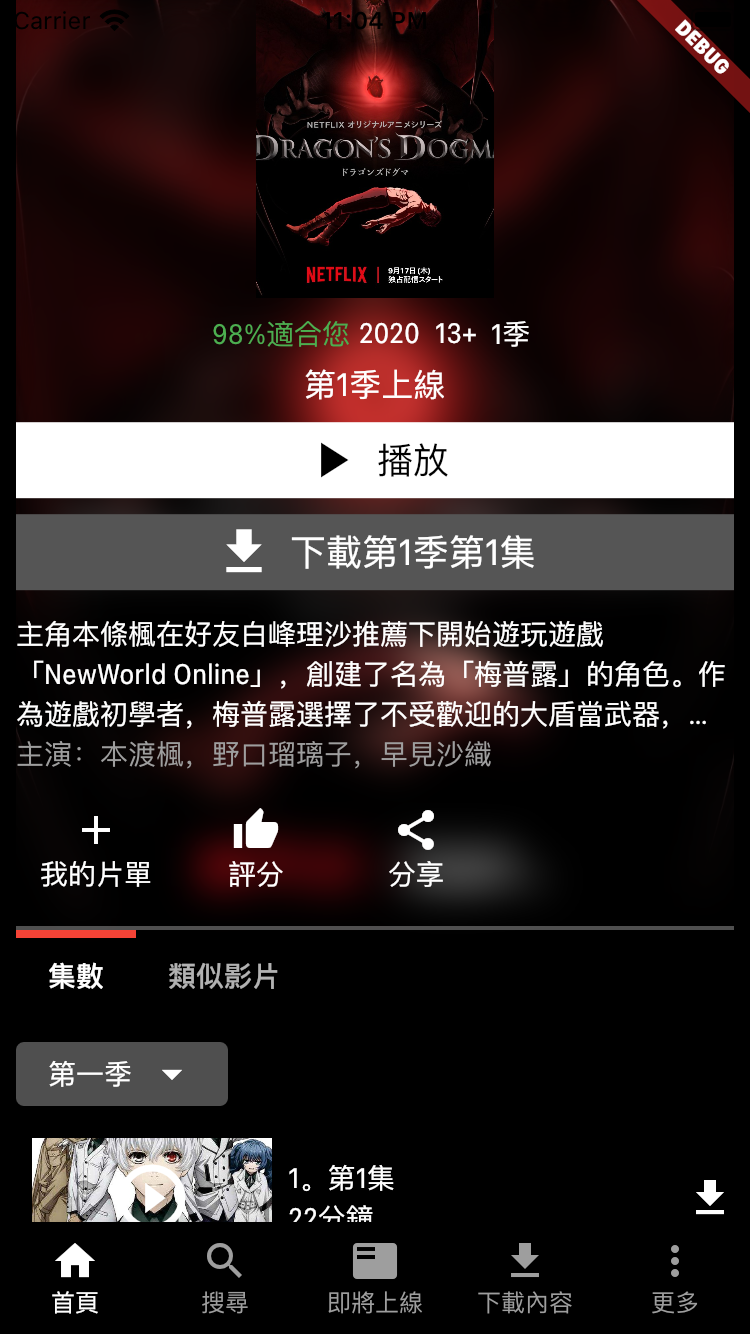This screenshot has width=750, height=1334.
Task: Switch to the 集數 tab
Action: point(76,976)
